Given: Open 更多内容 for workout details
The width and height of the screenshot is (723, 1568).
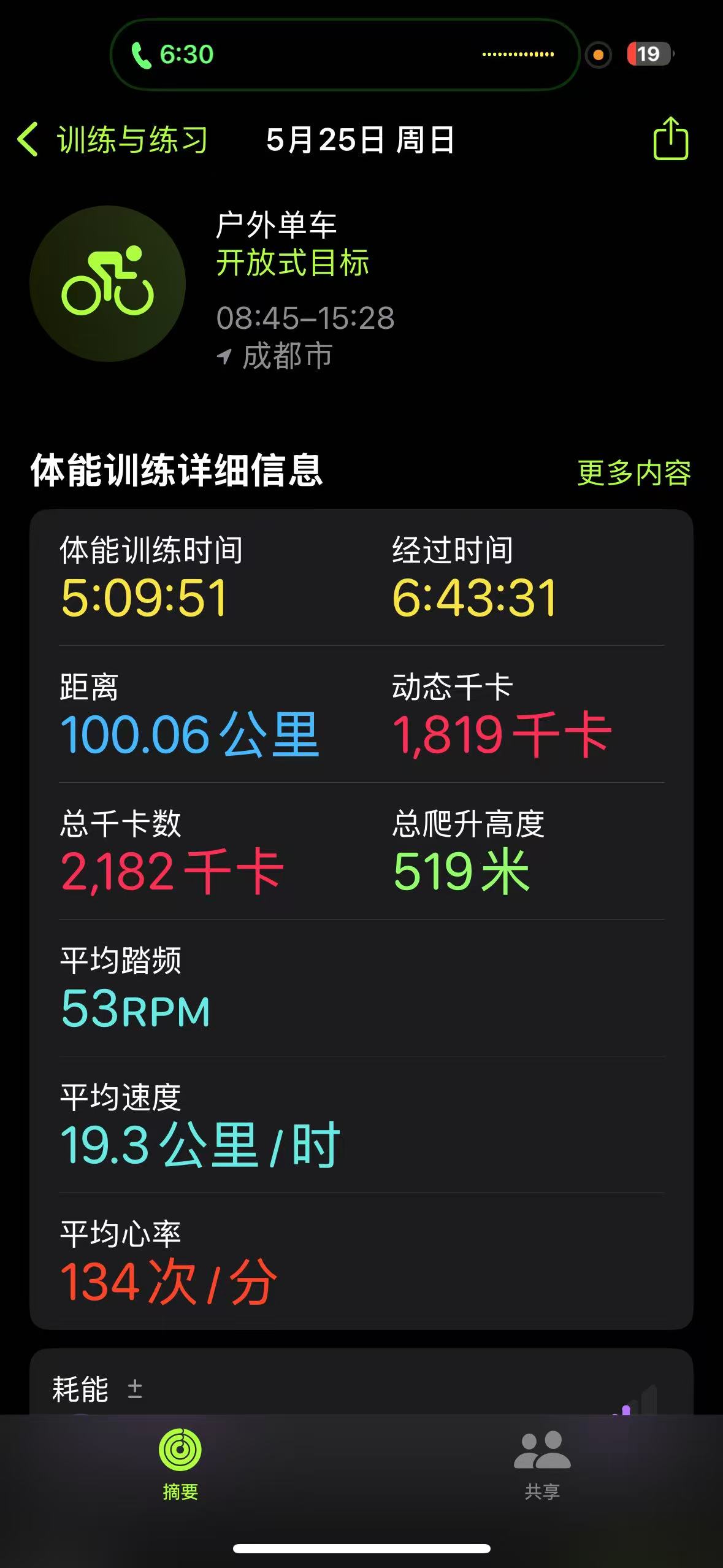Looking at the screenshot, I should coord(634,473).
